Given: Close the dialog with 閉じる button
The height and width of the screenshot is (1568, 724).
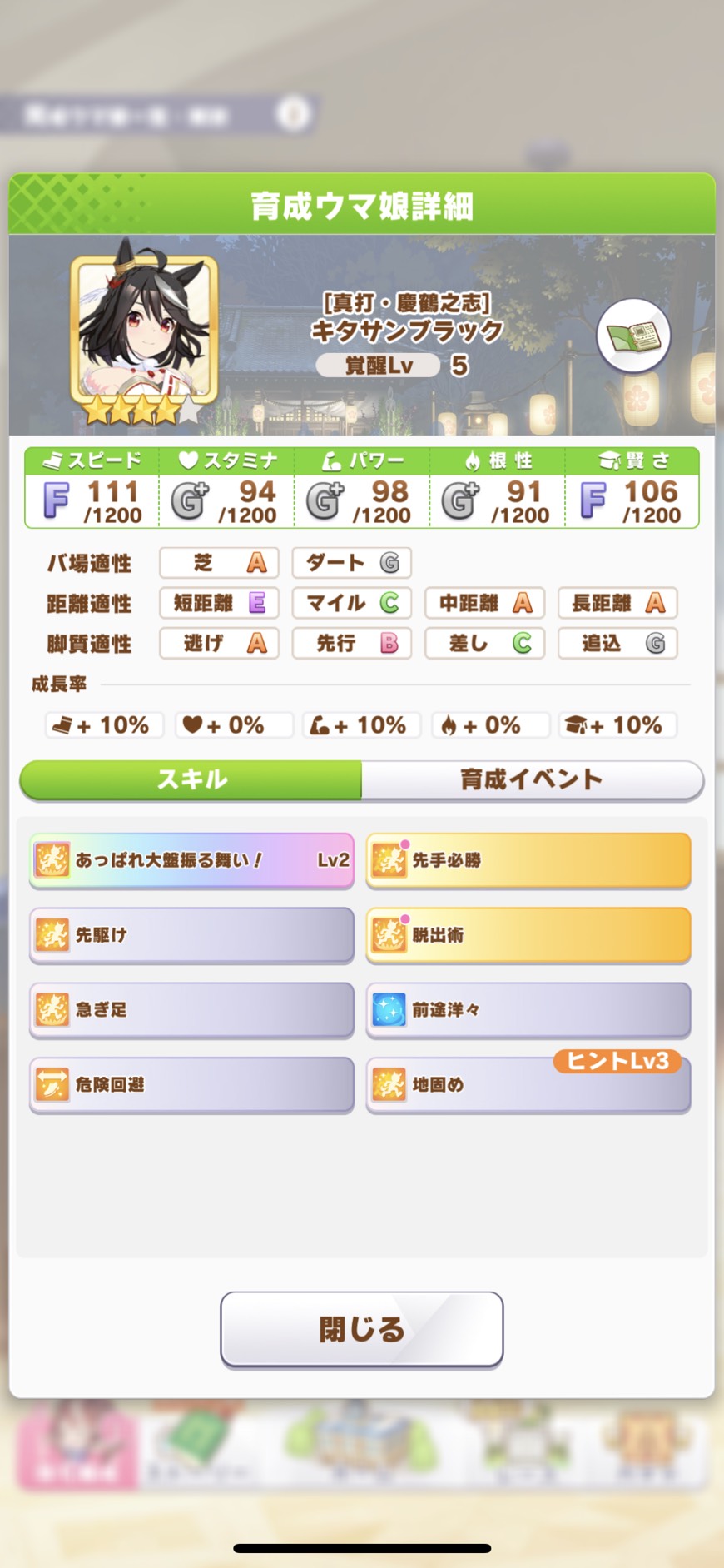Looking at the screenshot, I should pos(362,1329).
